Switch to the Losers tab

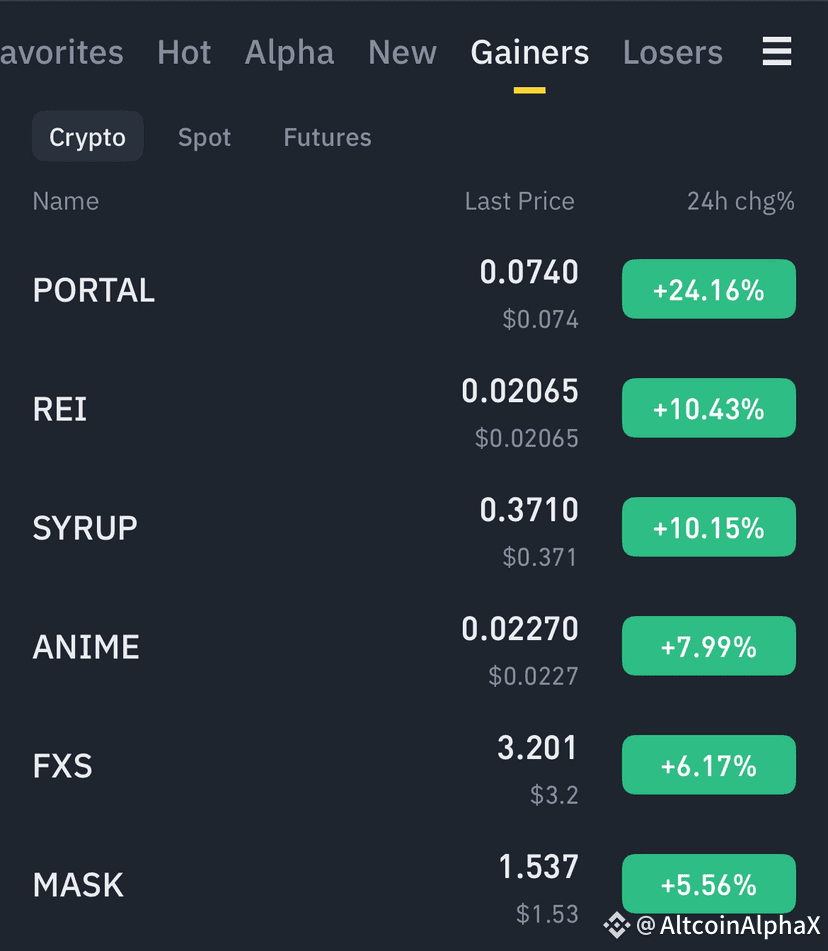672,52
